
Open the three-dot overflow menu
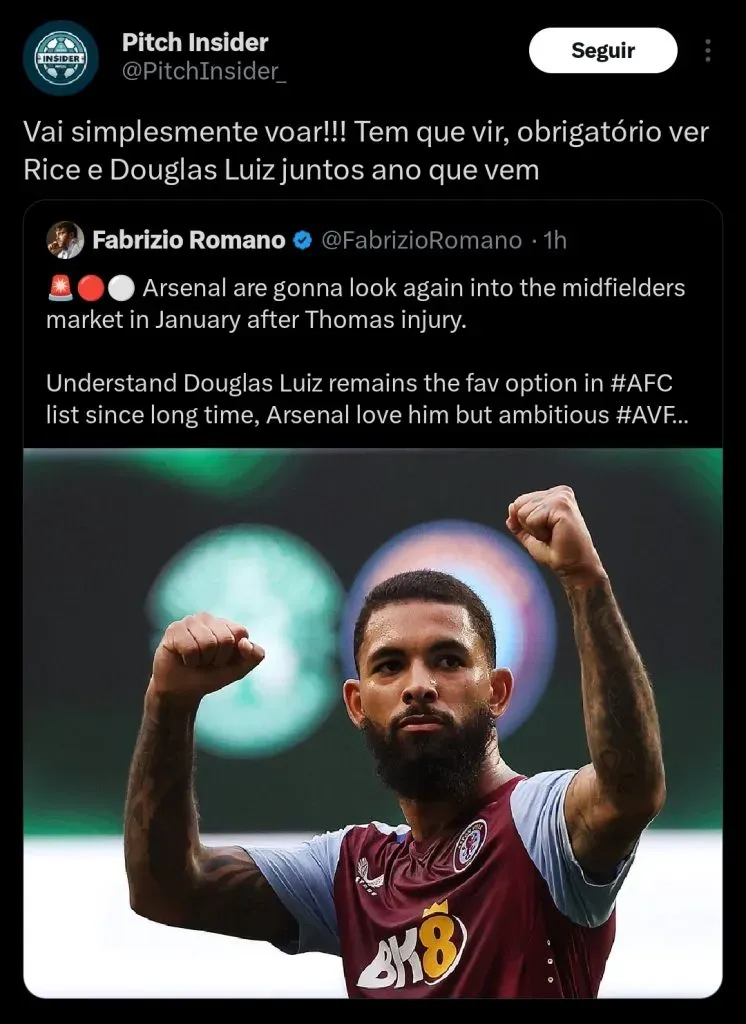(708, 50)
